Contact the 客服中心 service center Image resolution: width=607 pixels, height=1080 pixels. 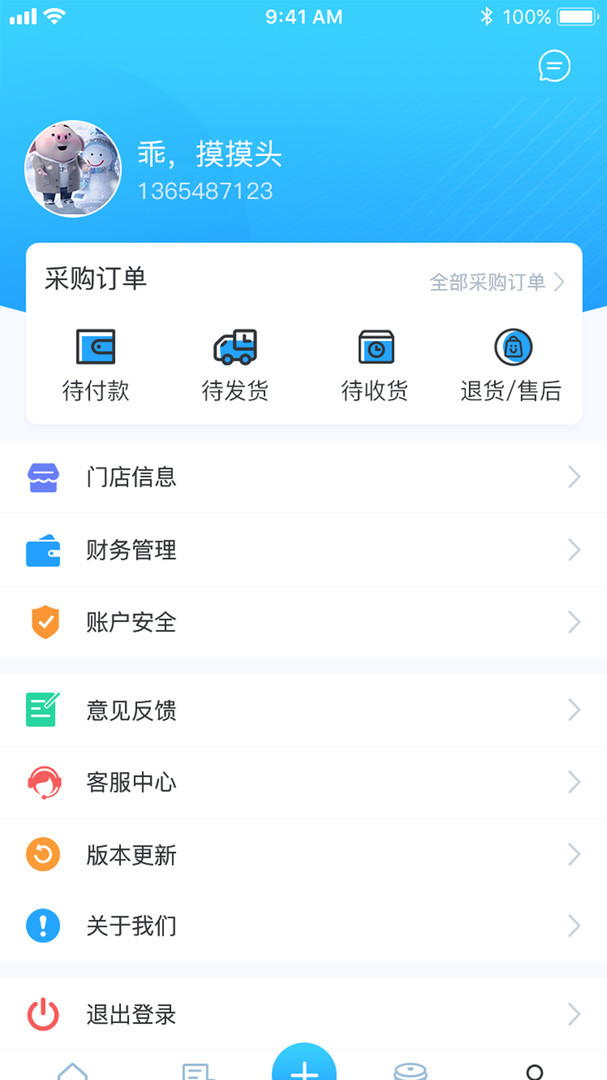[303, 782]
